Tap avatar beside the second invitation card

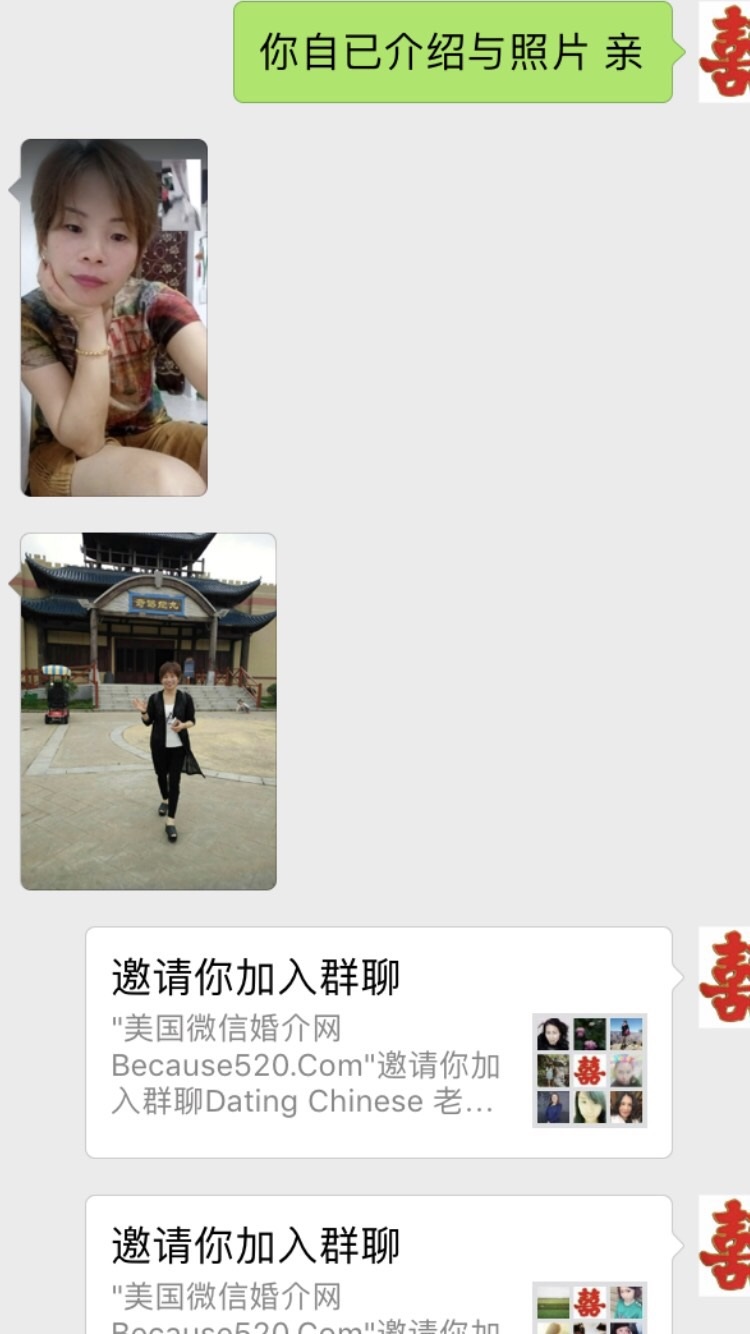tap(724, 1245)
